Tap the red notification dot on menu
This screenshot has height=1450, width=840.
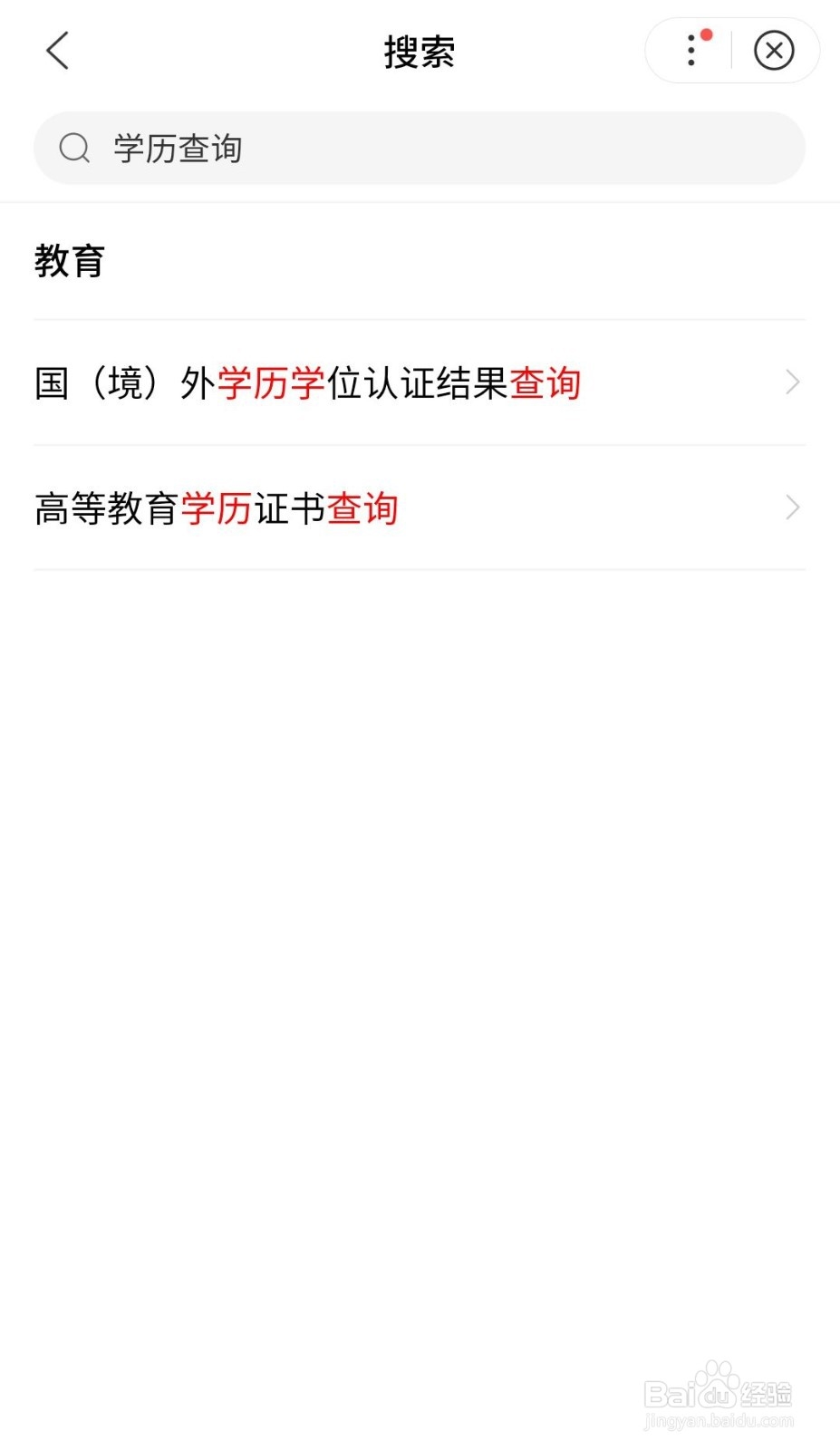pyautogui.click(x=707, y=34)
